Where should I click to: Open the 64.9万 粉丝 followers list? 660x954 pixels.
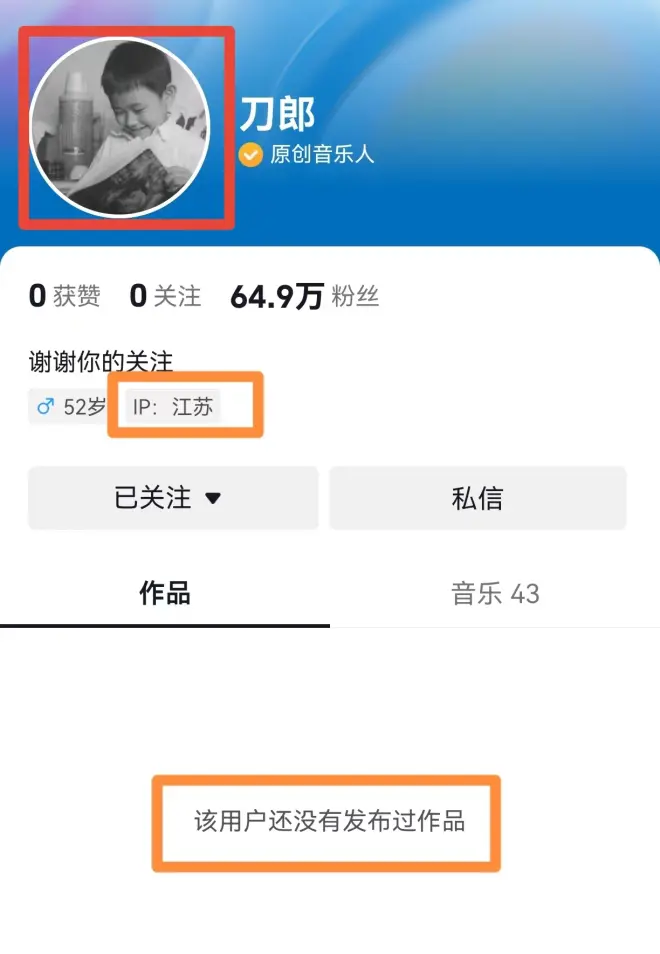tap(304, 296)
